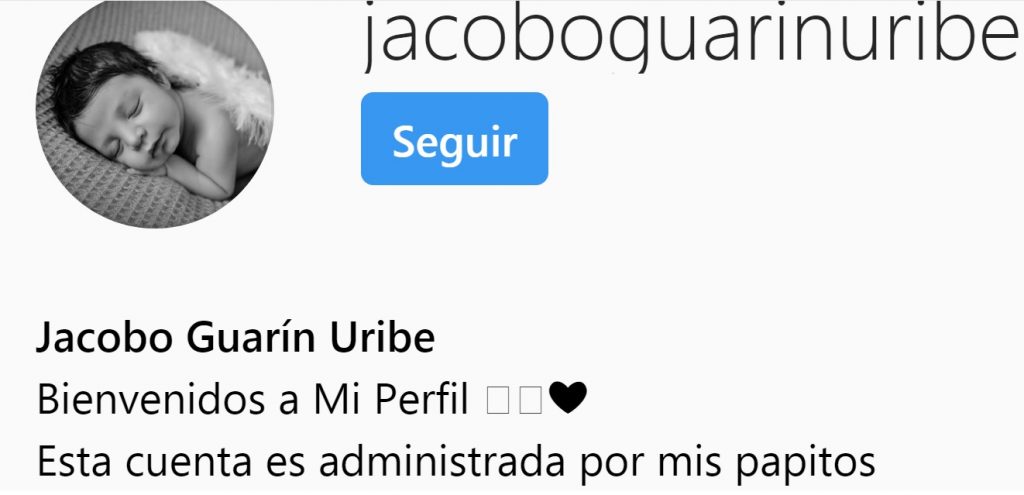Follow jacoboguarinuribe with the Seguir button
The height and width of the screenshot is (495, 1024).
coord(454,139)
